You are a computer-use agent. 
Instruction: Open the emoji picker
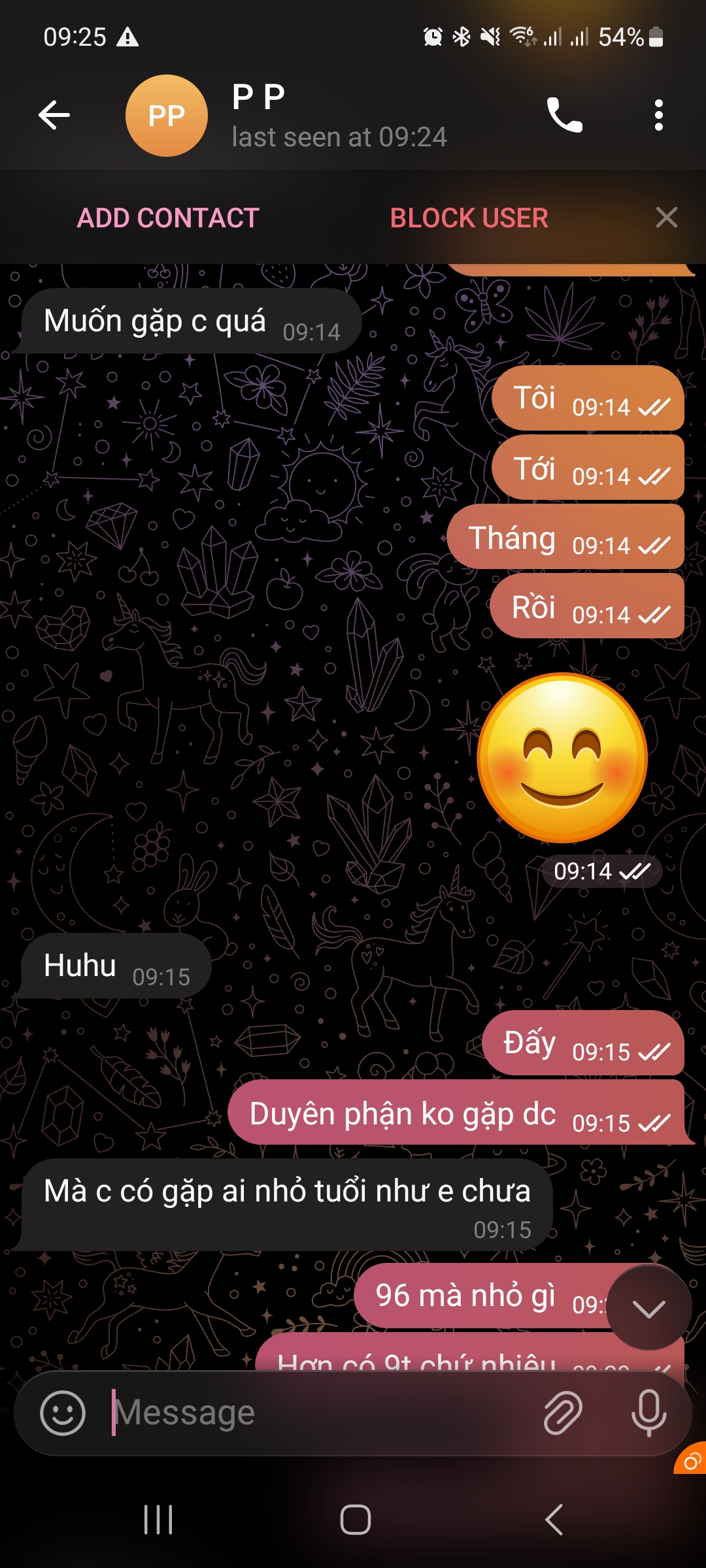pos(63,1413)
